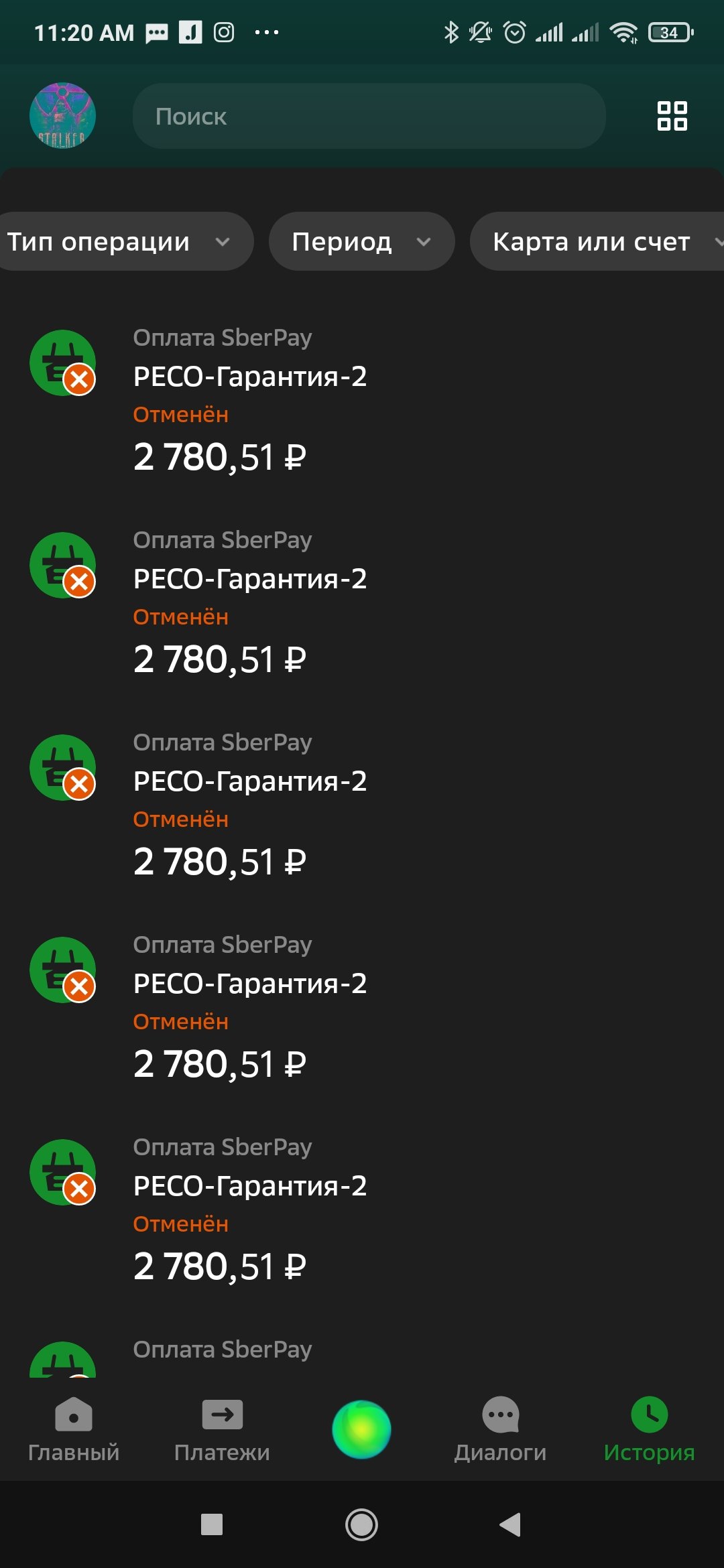Open the История tab
Image resolution: width=724 pixels, height=1568 pixels.
(x=649, y=1429)
